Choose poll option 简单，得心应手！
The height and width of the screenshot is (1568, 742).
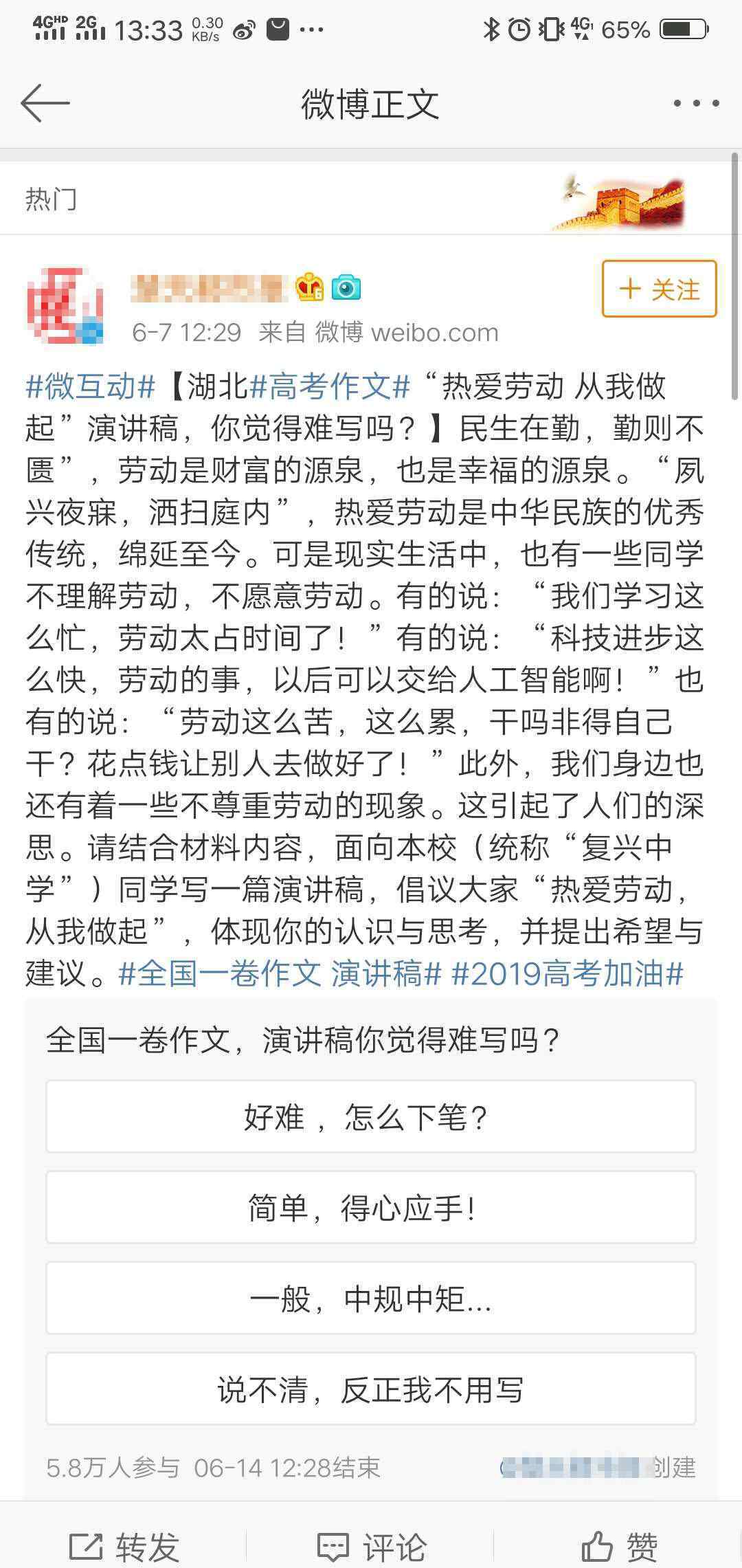[370, 1208]
